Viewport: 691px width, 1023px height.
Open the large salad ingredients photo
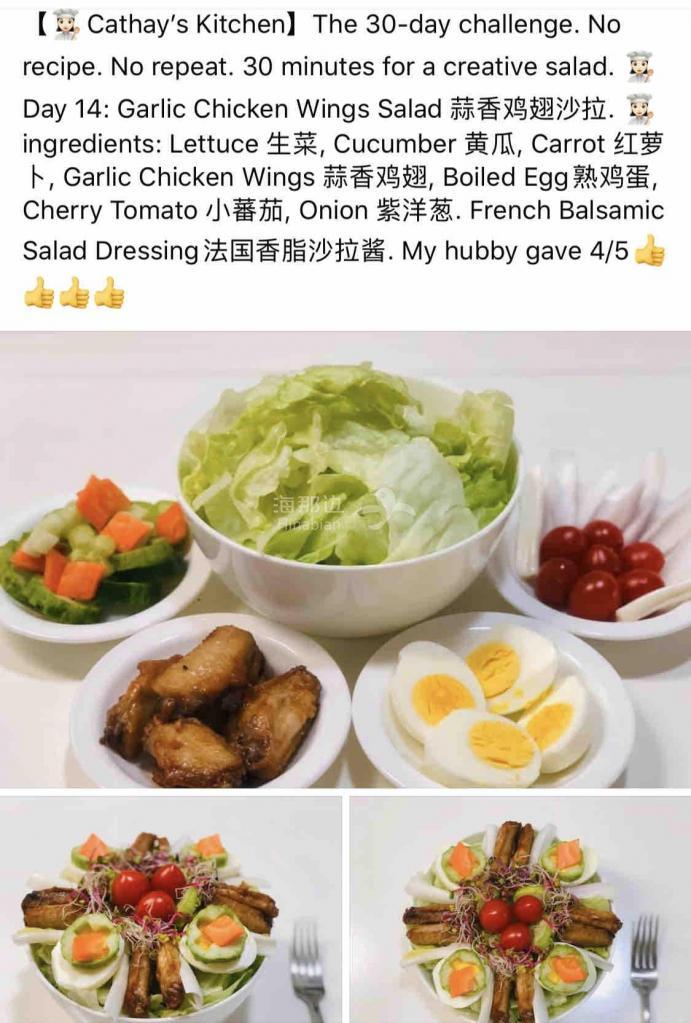(x=345, y=560)
